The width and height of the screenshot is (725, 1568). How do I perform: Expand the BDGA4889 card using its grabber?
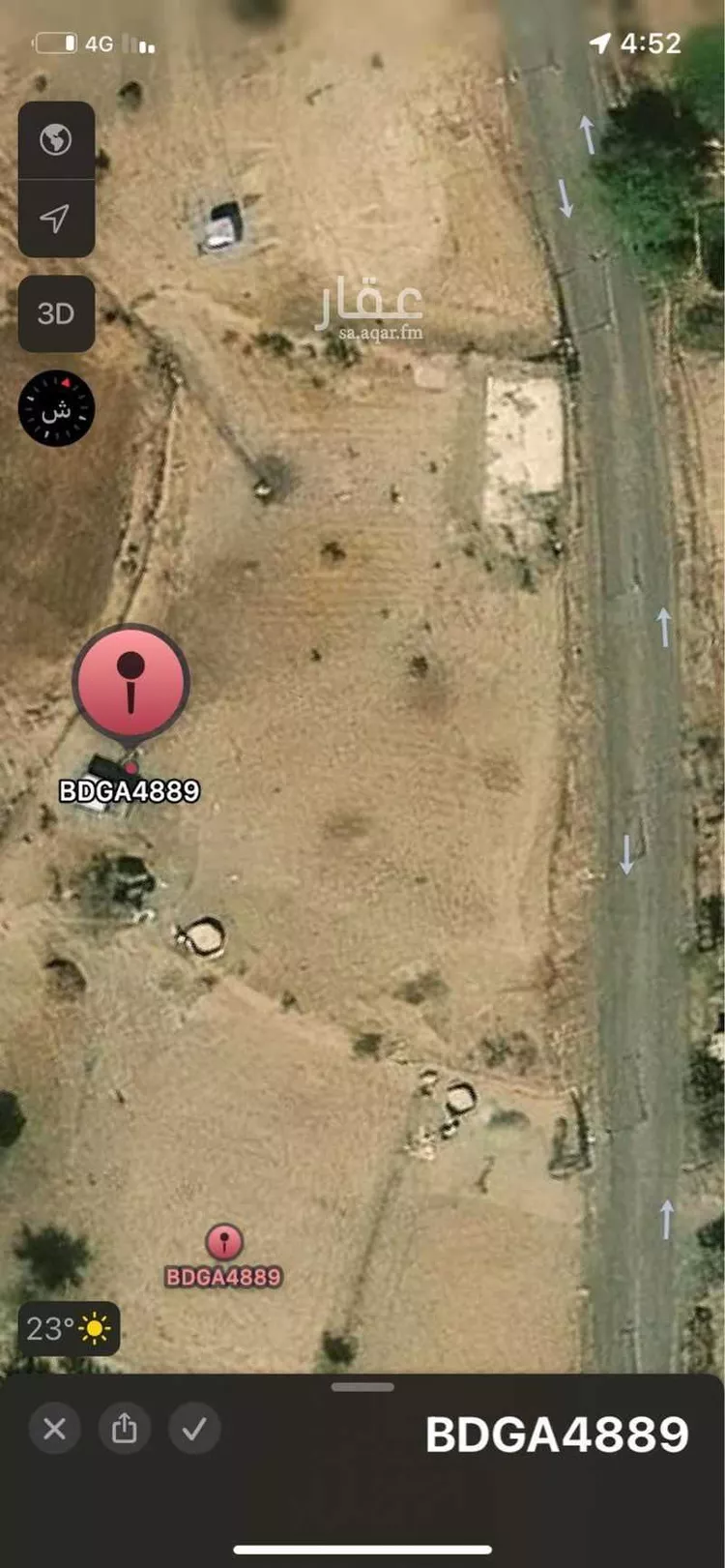(362, 1387)
